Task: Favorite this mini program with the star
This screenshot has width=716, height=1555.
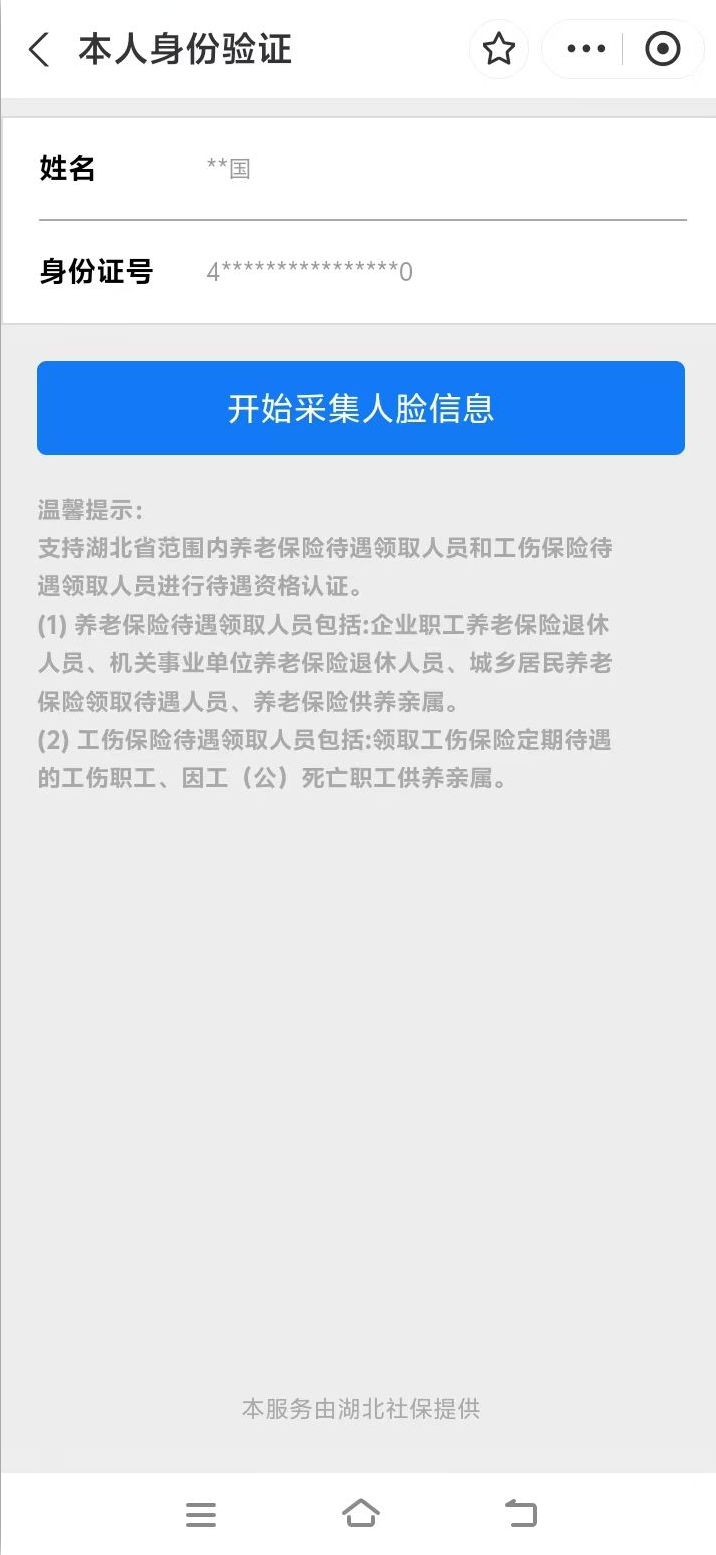Action: coord(499,49)
